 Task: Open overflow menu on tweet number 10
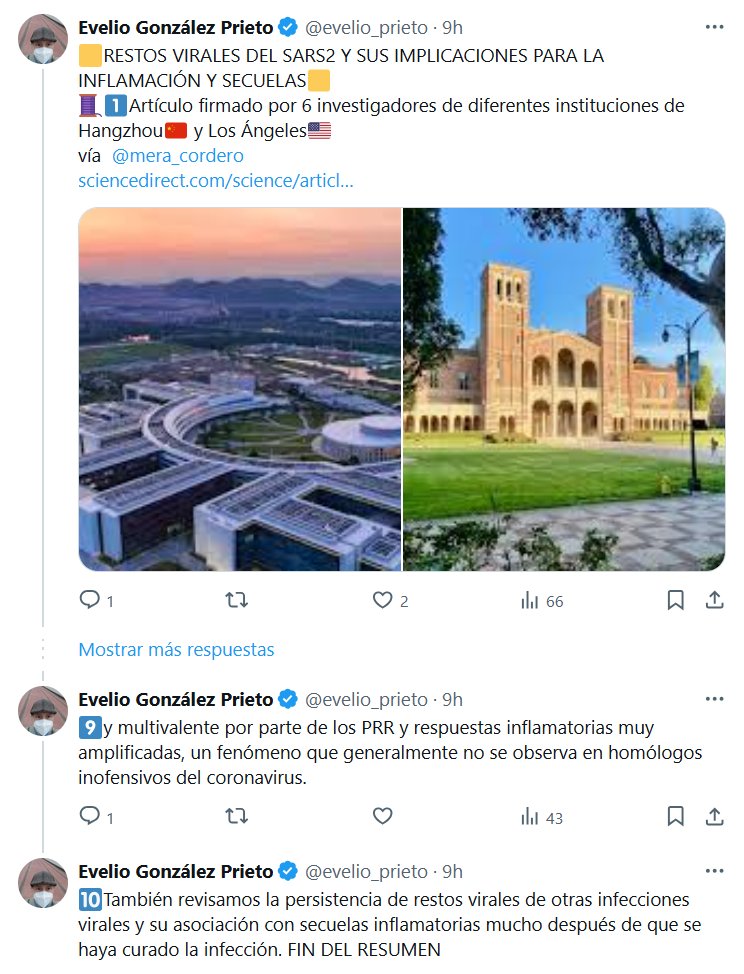(714, 871)
